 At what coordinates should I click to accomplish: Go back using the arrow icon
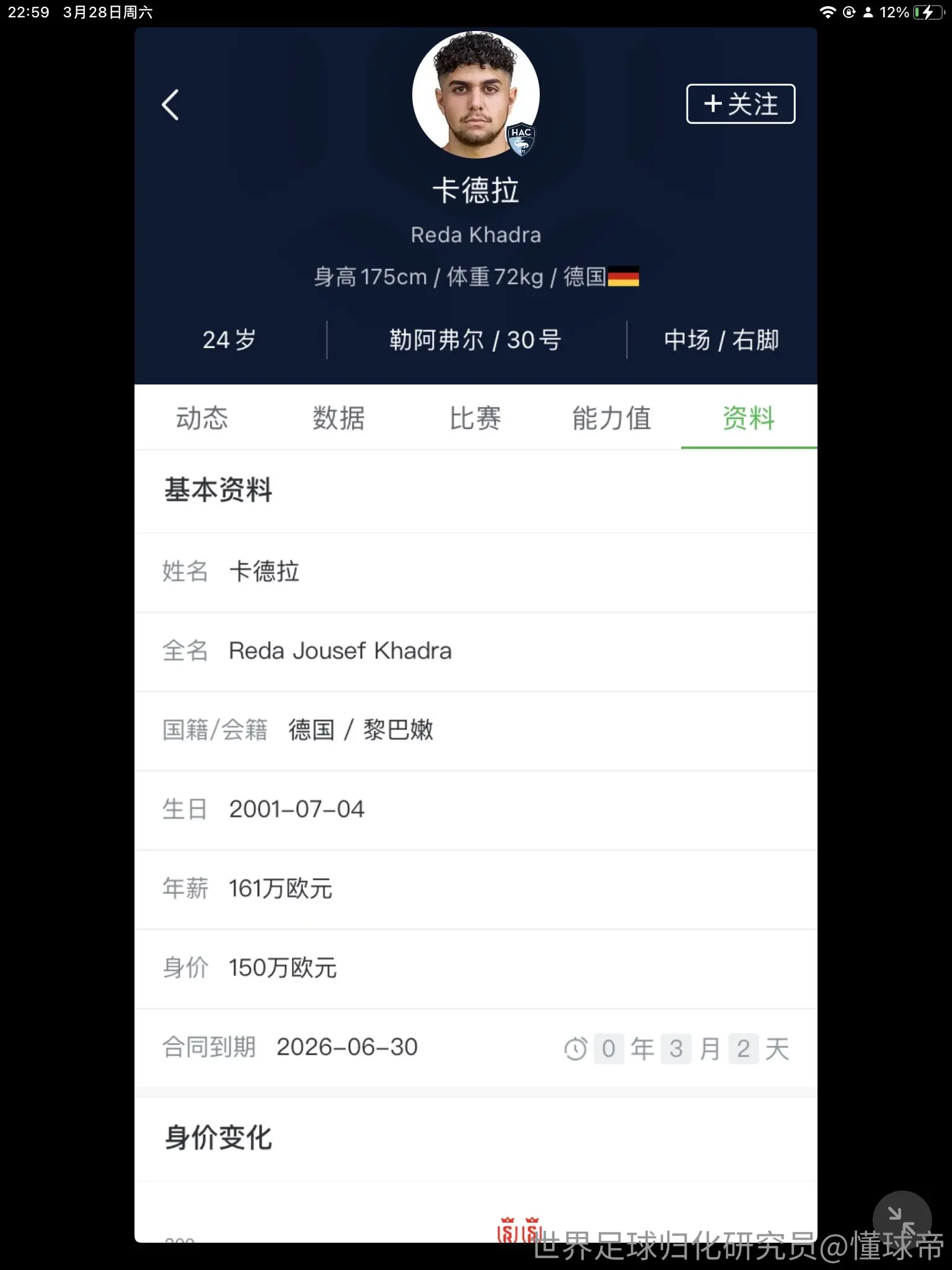(x=170, y=105)
